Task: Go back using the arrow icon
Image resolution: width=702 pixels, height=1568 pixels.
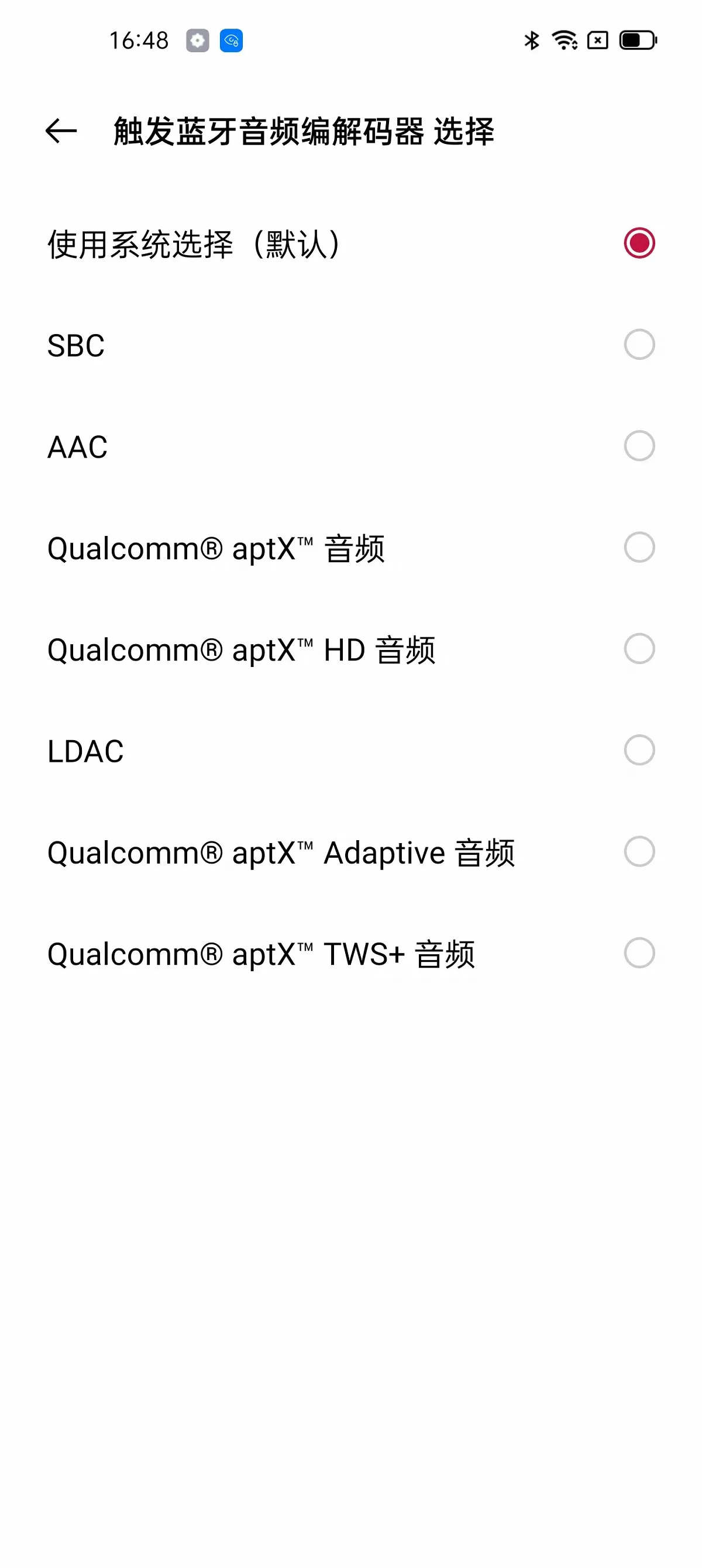Action: (x=61, y=131)
